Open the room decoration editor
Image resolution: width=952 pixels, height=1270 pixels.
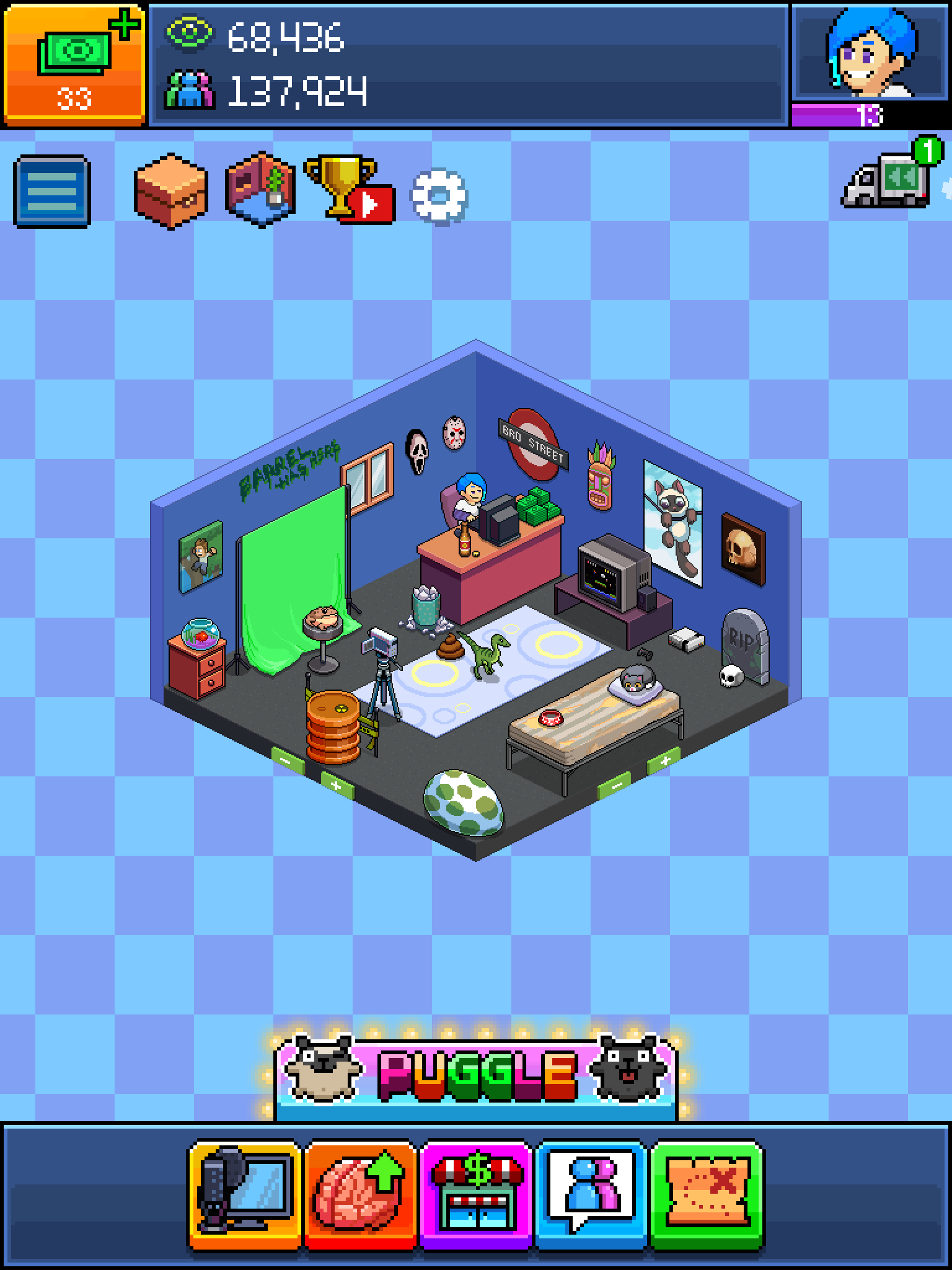coord(260,190)
